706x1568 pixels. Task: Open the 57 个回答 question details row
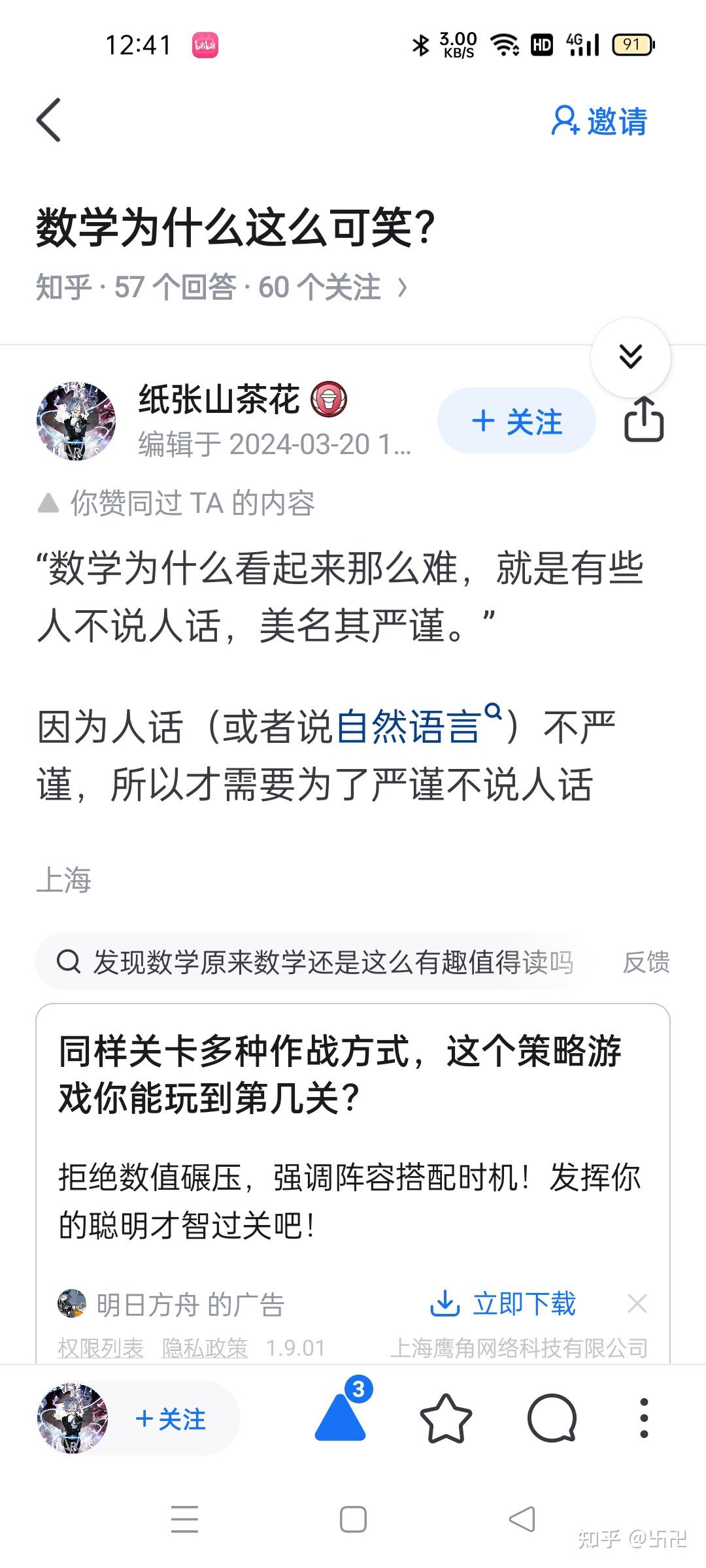[221, 287]
